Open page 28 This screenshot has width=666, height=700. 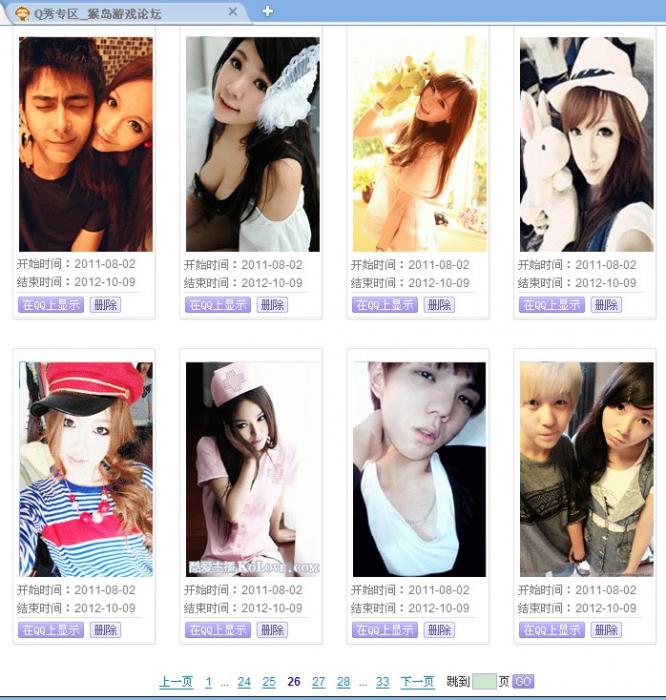point(343,682)
